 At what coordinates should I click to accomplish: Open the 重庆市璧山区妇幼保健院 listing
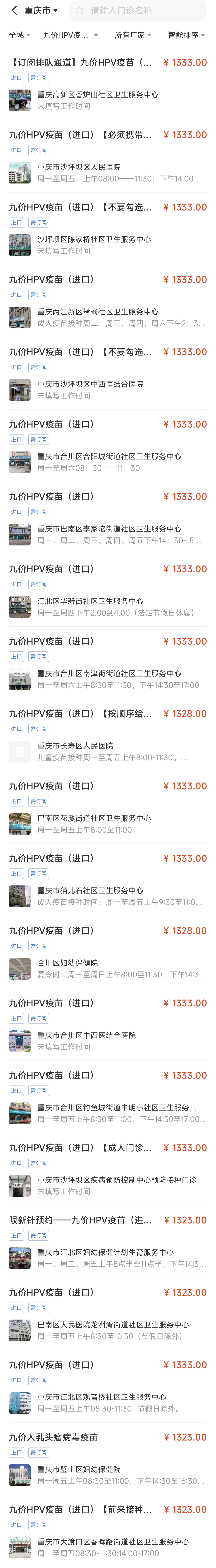pos(78,1469)
